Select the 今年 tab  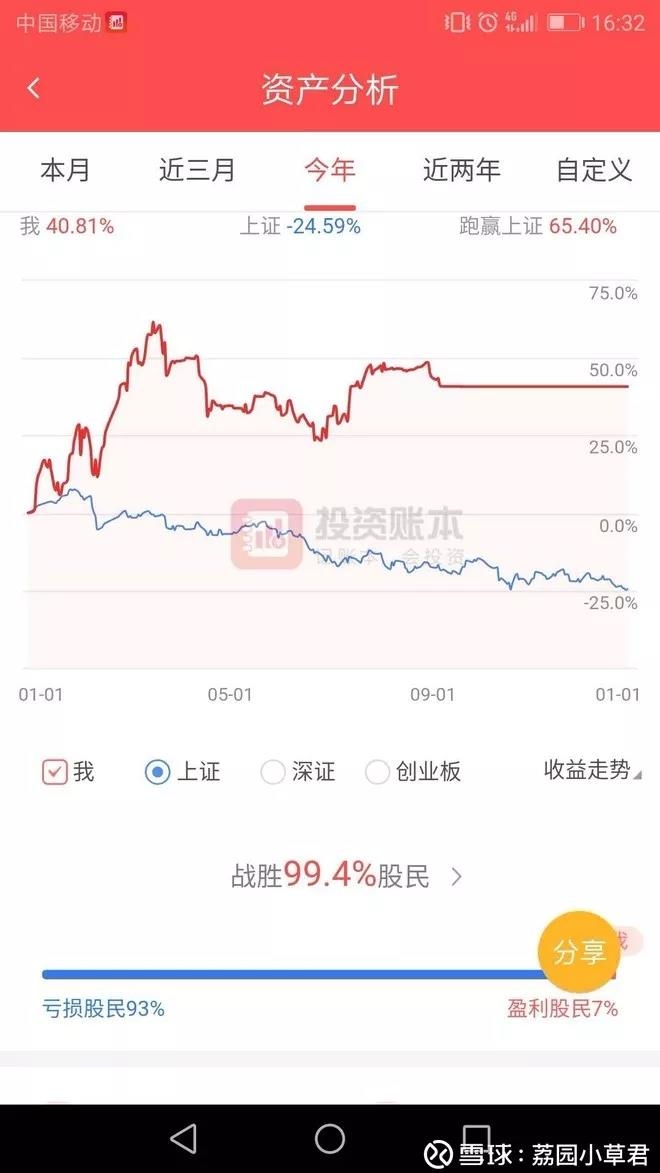point(330,170)
